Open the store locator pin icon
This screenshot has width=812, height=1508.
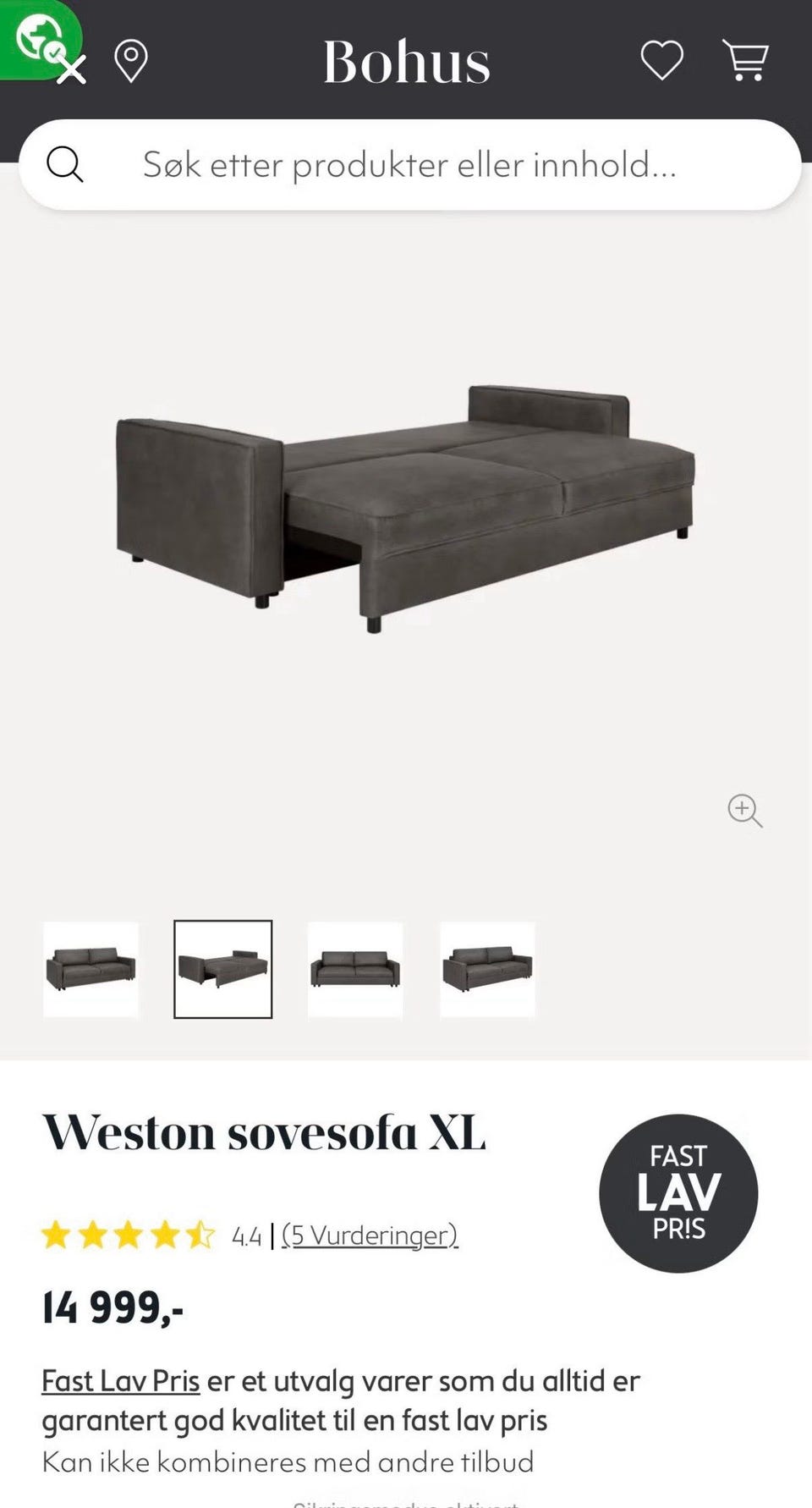click(x=131, y=62)
